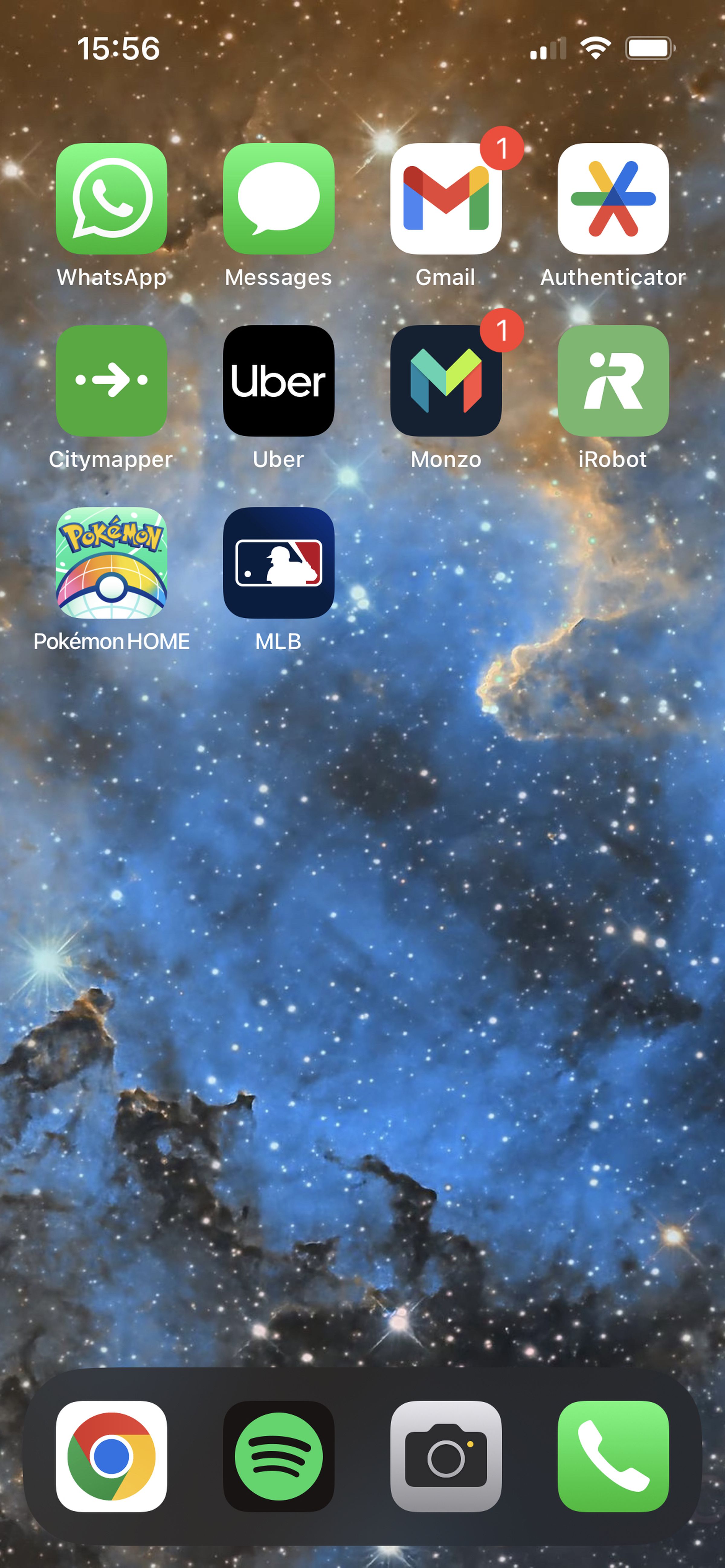Open Chrome from the dock
725x1568 pixels.
click(111, 1456)
